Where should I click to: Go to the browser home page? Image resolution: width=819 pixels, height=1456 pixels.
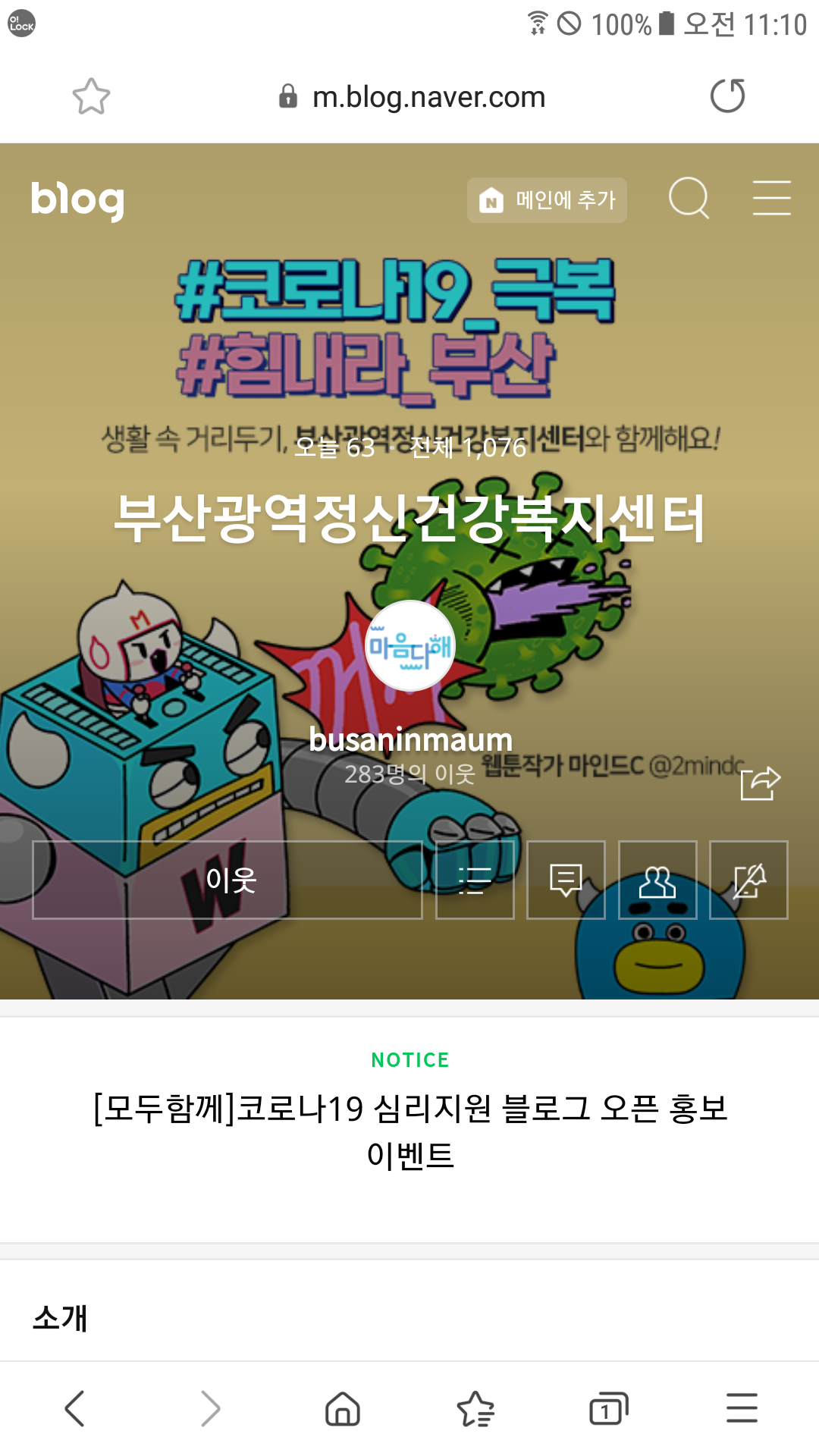tap(342, 1409)
